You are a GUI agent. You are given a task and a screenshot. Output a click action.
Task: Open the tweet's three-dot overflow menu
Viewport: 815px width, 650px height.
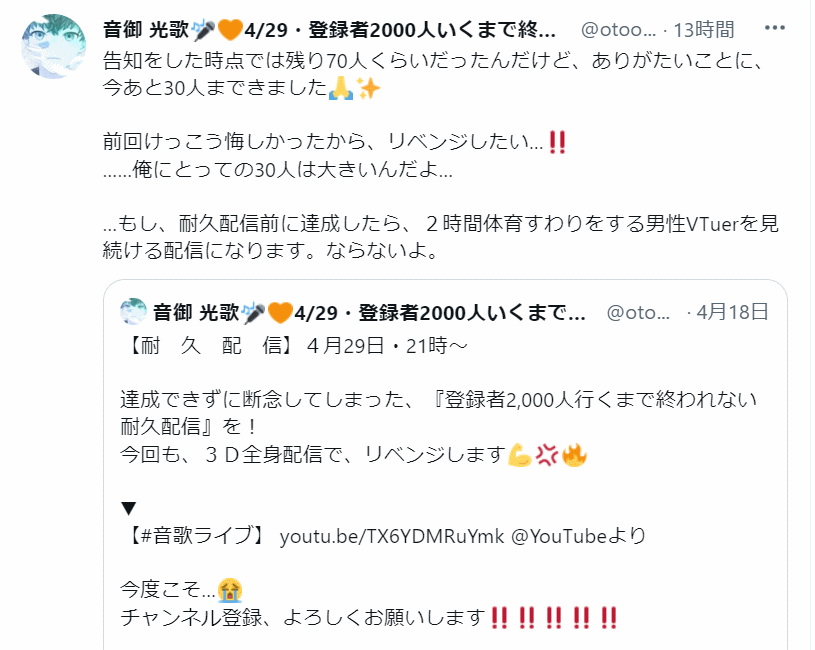click(x=775, y=28)
